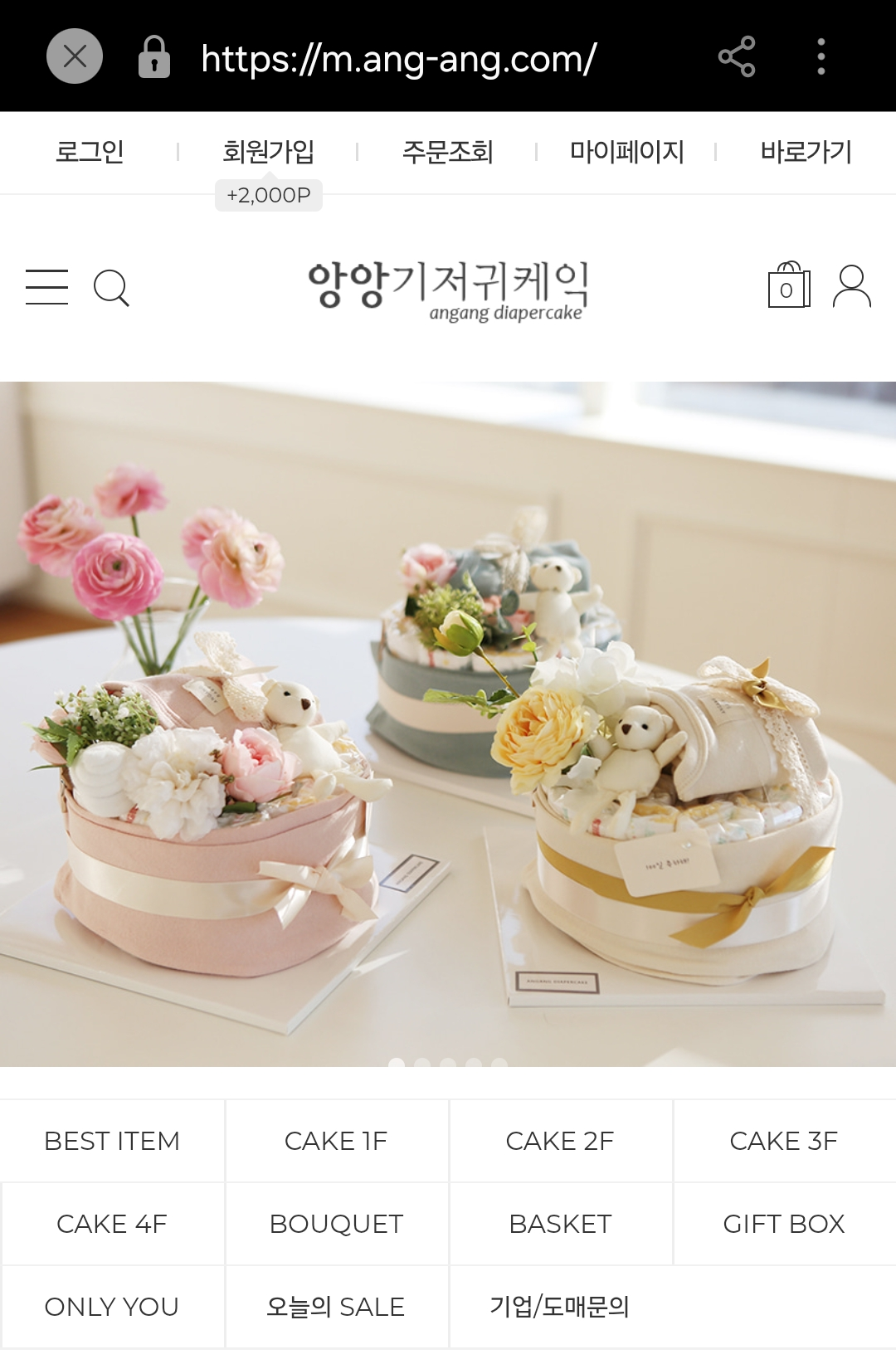
Task: Browse CAKE 1F products
Action: [x=336, y=1141]
